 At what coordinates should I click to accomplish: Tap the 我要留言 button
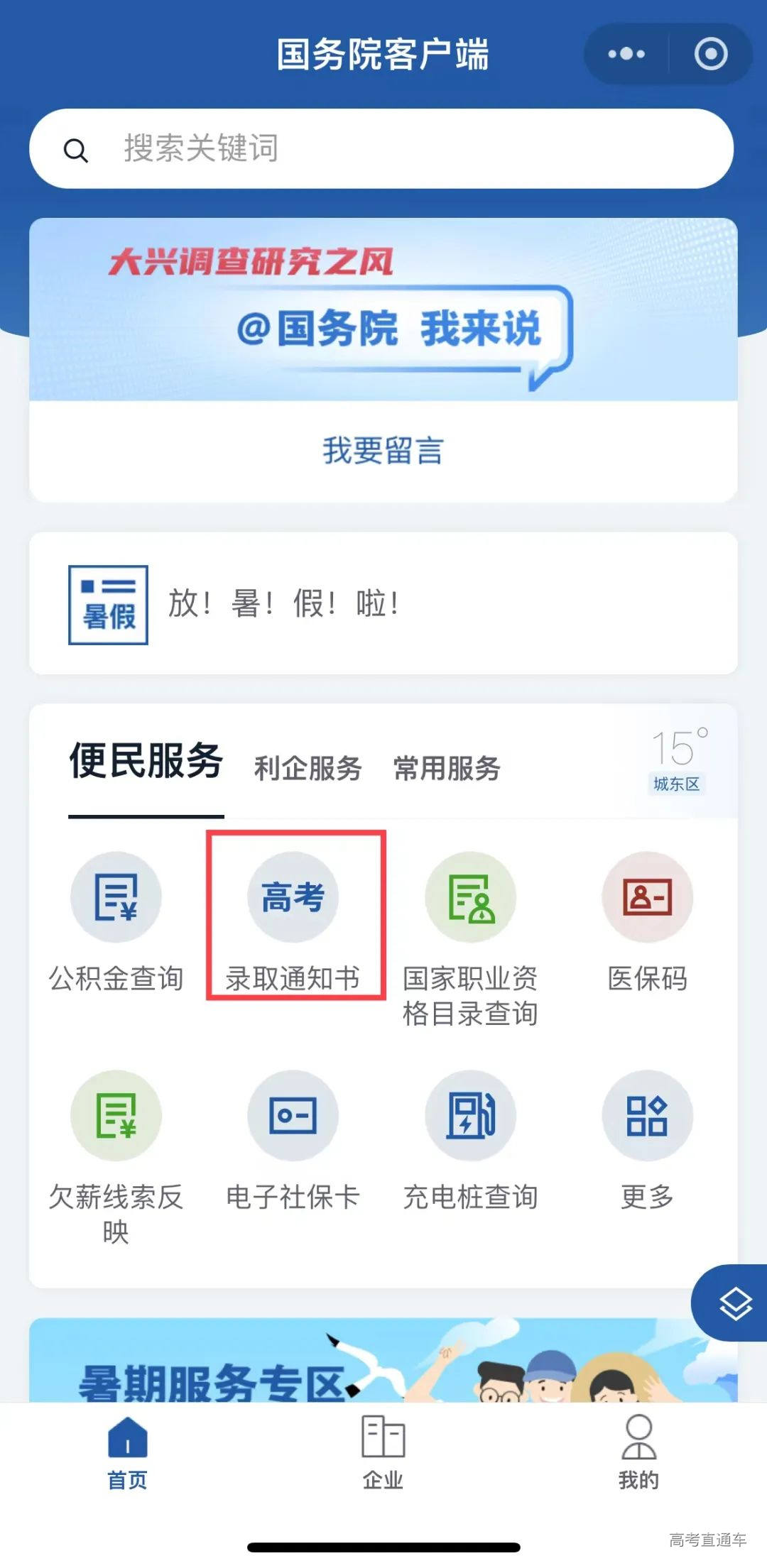coord(383,451)
